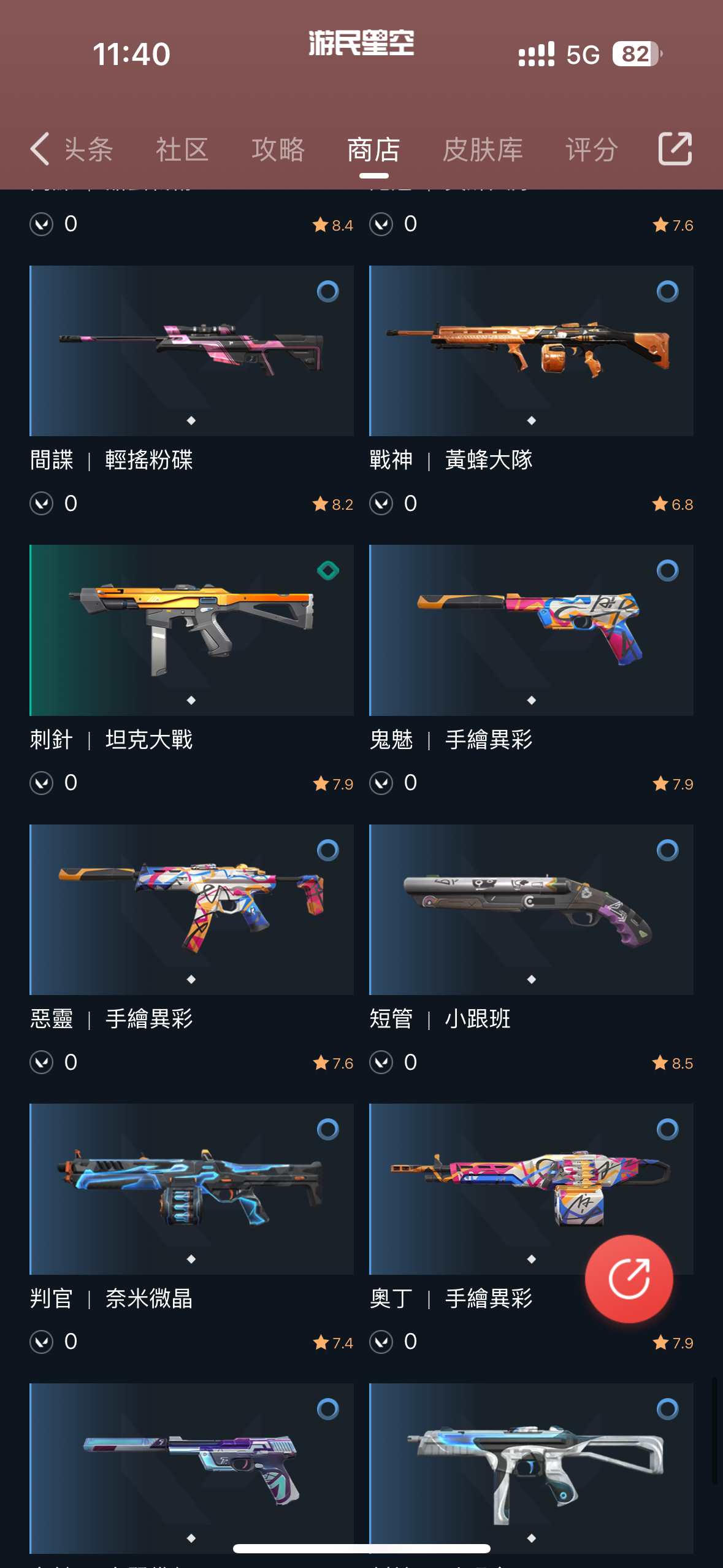This screenshot has width=723, height=1568.
Task: Open the 奧丁 手繪異彩 skin card
Action: pyautogui.click(x=491, y=1189)
